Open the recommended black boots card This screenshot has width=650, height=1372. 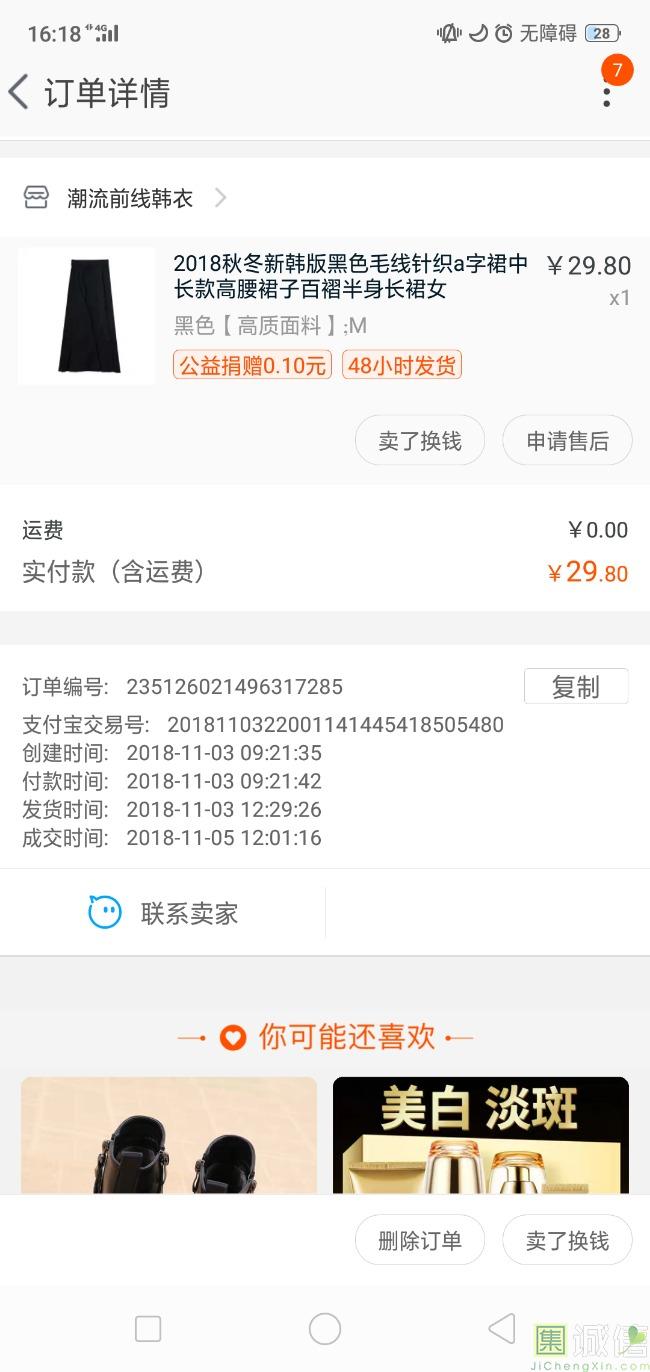169,1135
